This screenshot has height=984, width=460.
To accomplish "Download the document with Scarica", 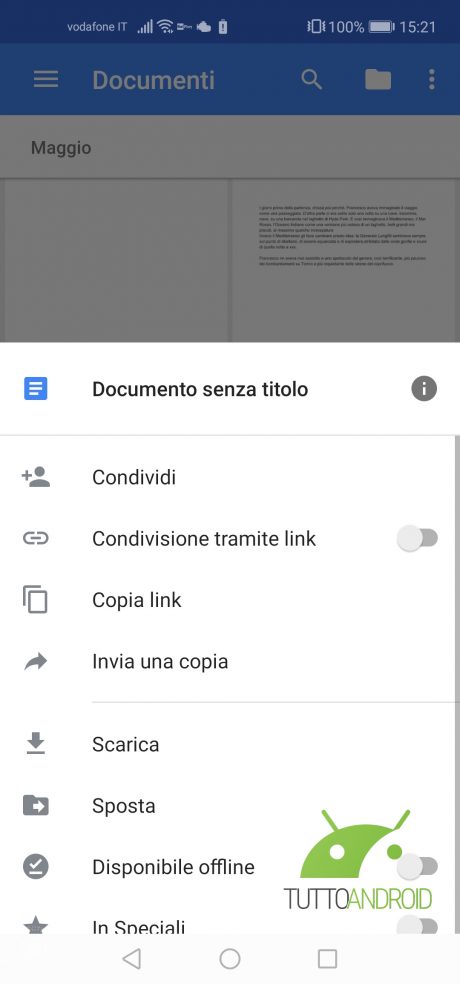I will click(230, 744).
